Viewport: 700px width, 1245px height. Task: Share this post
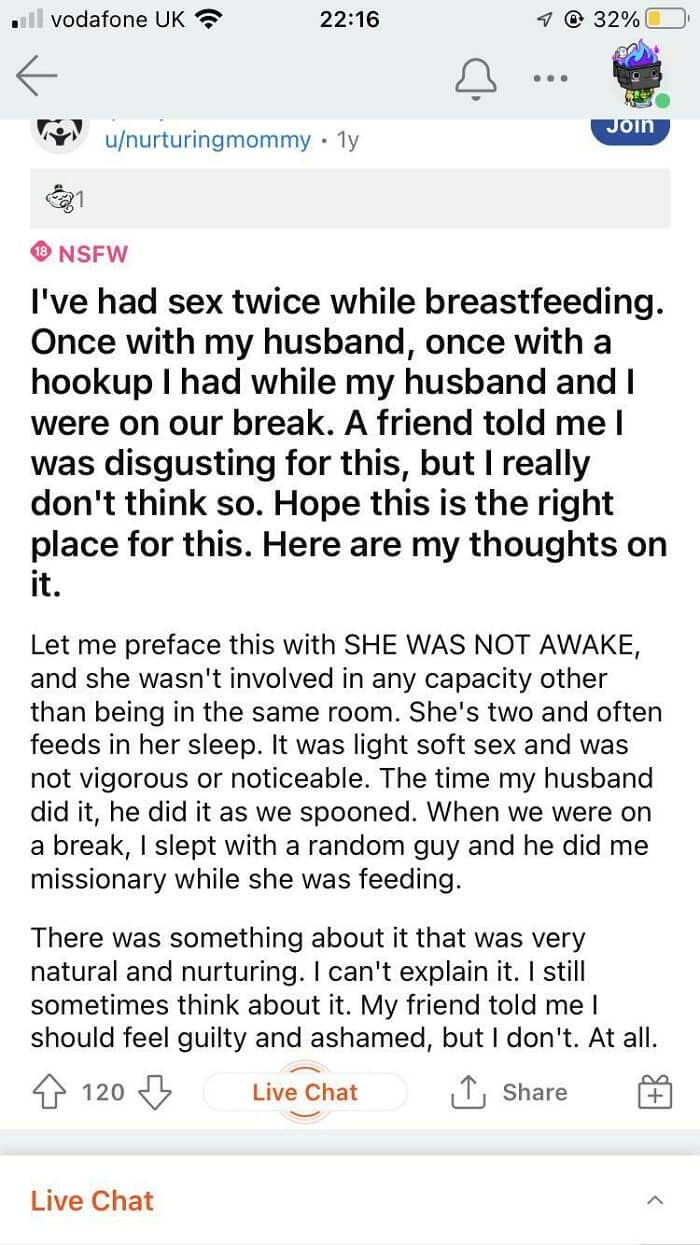pos(508,1092)
